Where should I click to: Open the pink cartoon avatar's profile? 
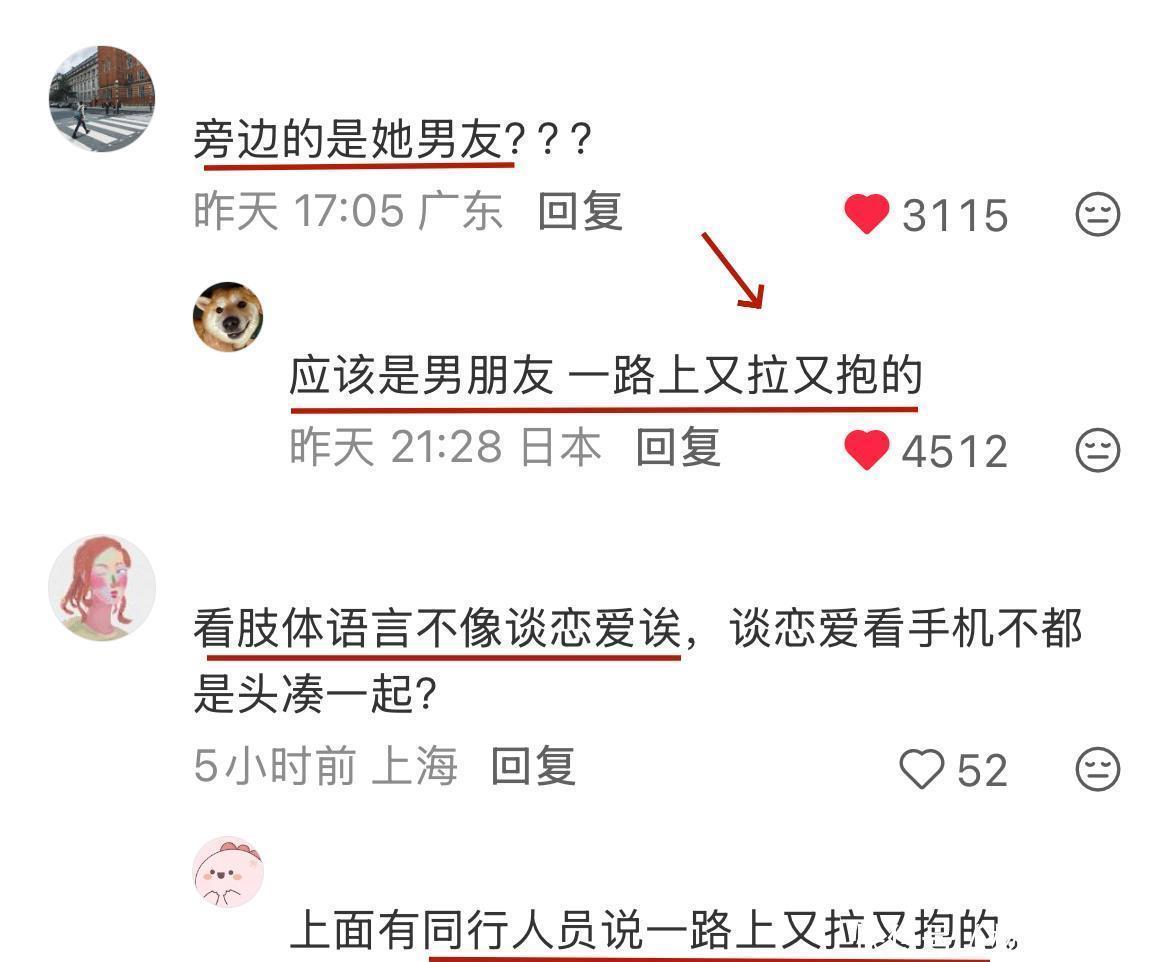(x=228, y=872)
